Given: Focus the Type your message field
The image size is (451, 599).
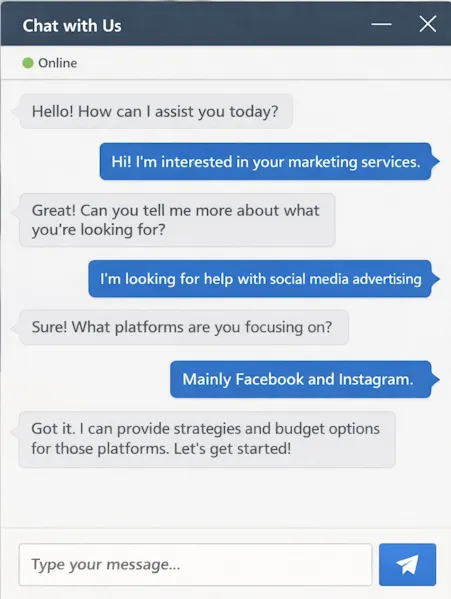Looking at the screenshot, I should click(195, 564).
